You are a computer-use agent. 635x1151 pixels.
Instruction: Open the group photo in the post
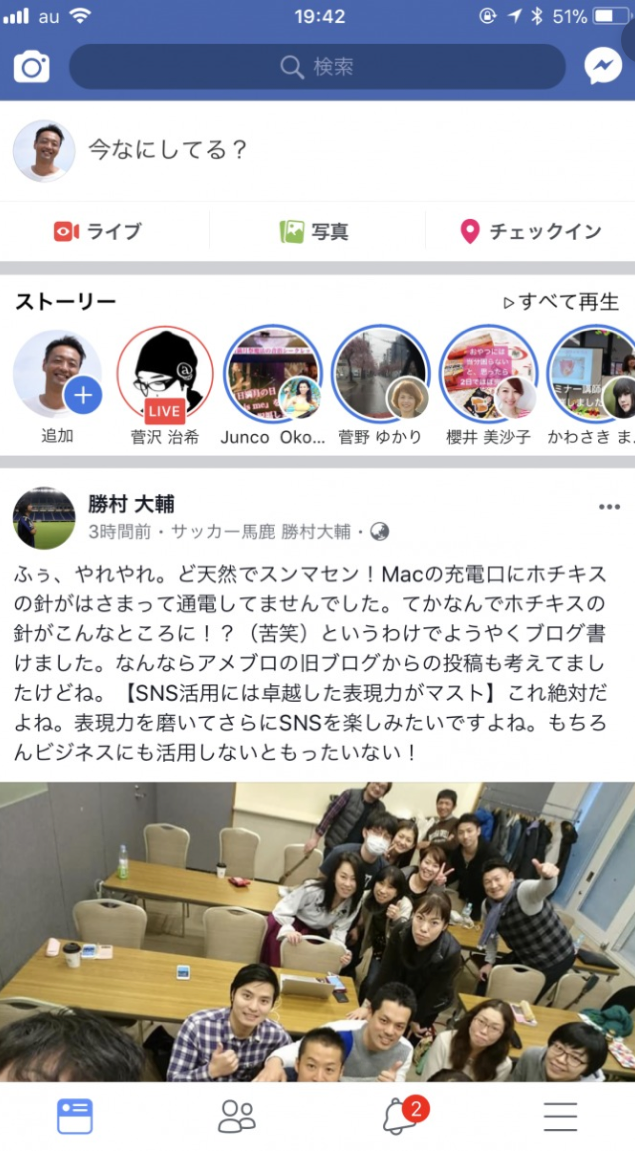click(317, 930)
